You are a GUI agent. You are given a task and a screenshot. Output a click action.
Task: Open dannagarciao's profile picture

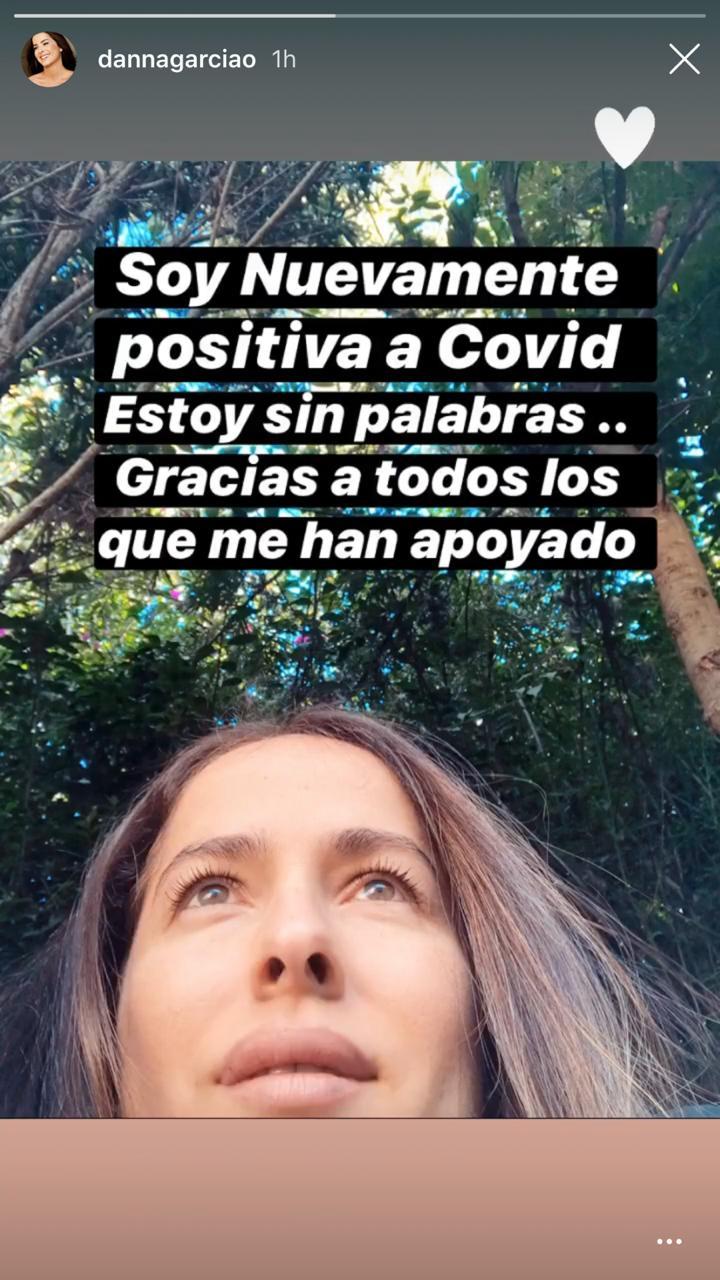48,59
